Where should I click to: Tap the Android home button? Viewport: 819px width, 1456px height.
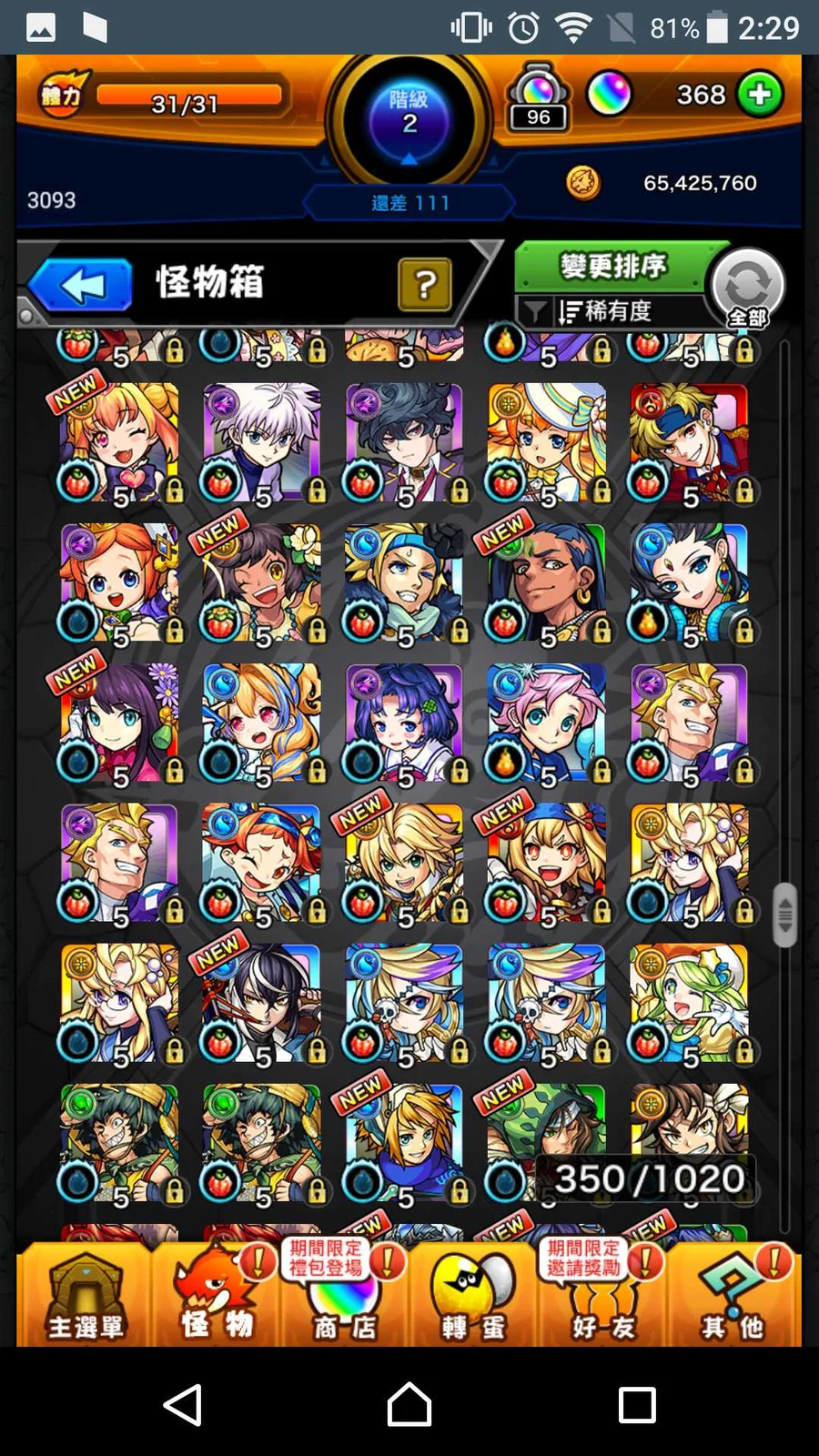click(409, 1404)
